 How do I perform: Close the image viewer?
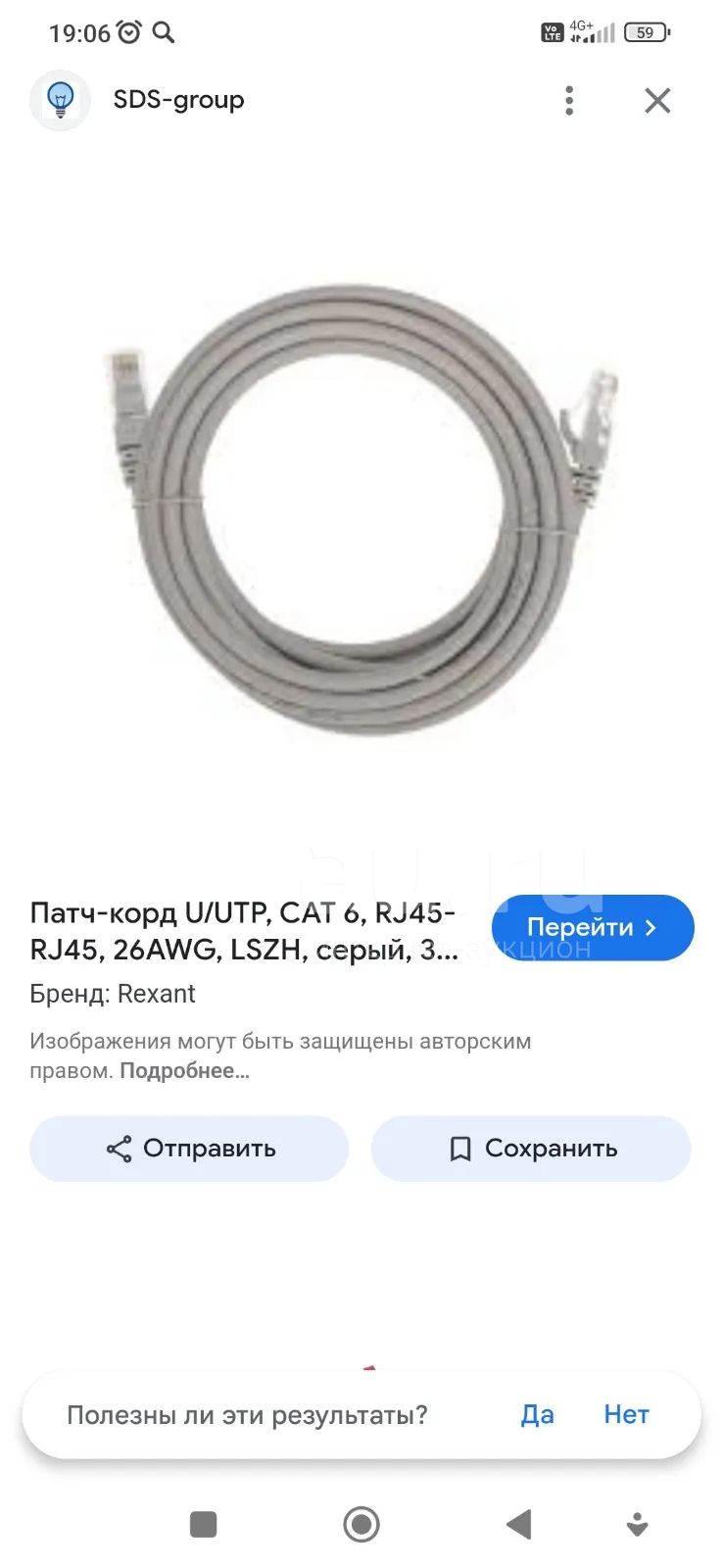tap(657, 100)
